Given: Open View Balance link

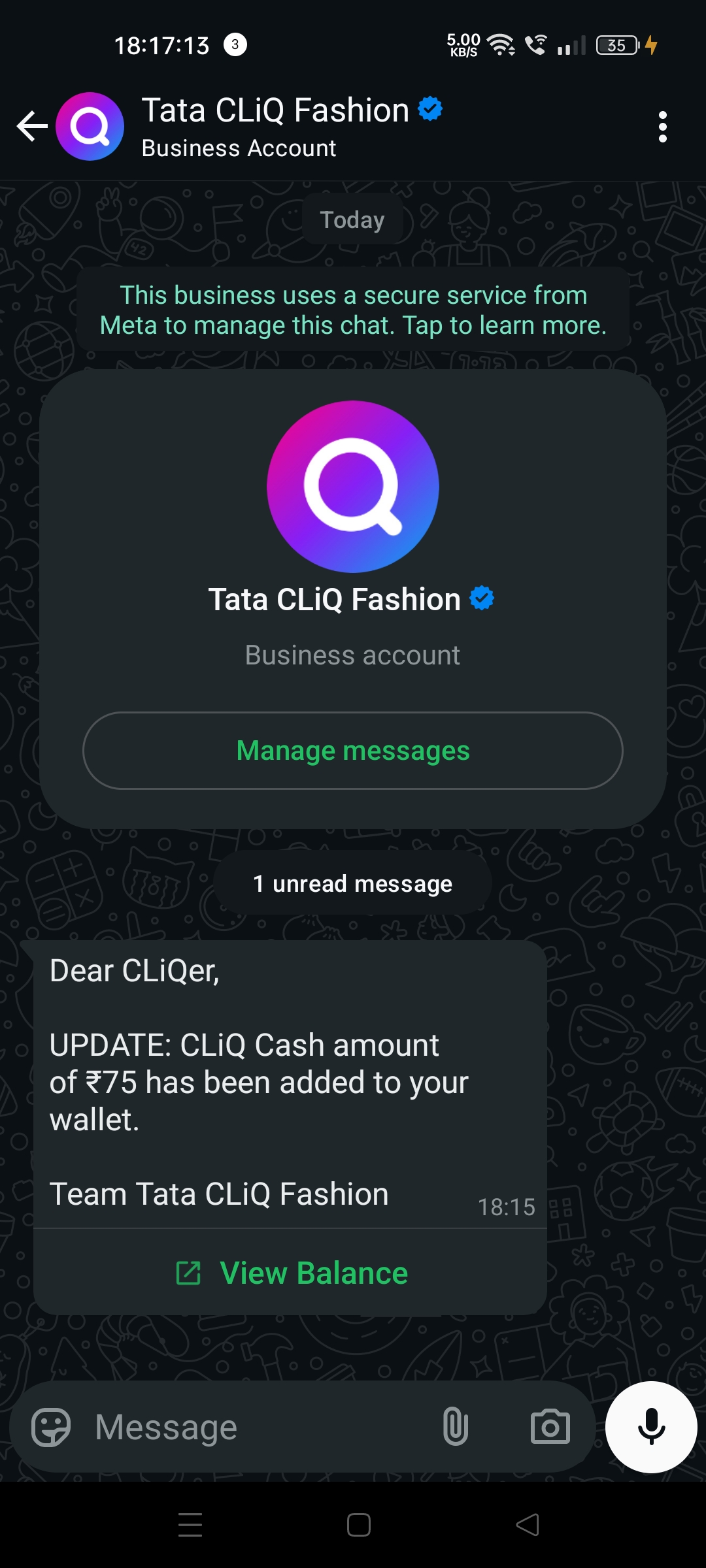Looking at the screenshot, I should (292, 1273).
